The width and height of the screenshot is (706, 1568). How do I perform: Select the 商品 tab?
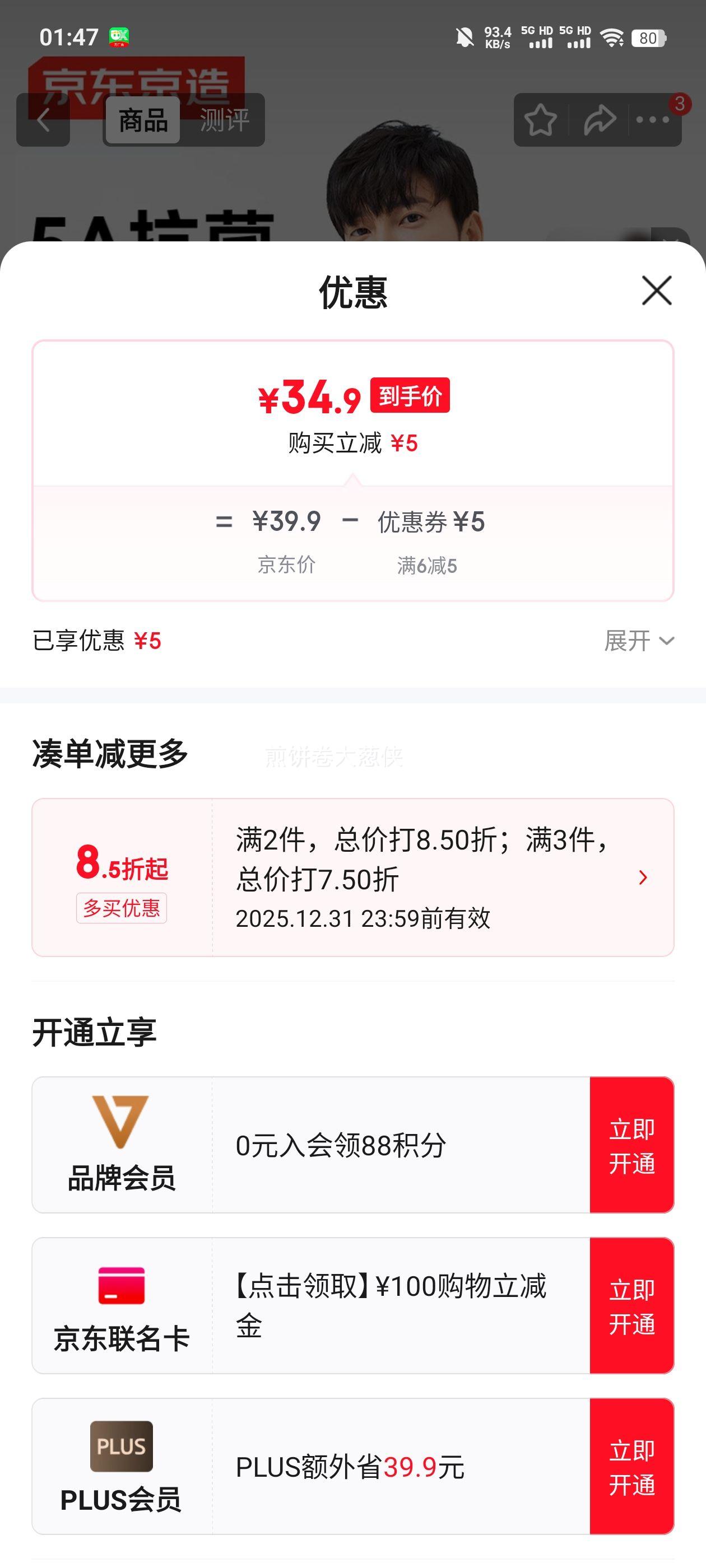click(x=142, y=120)
